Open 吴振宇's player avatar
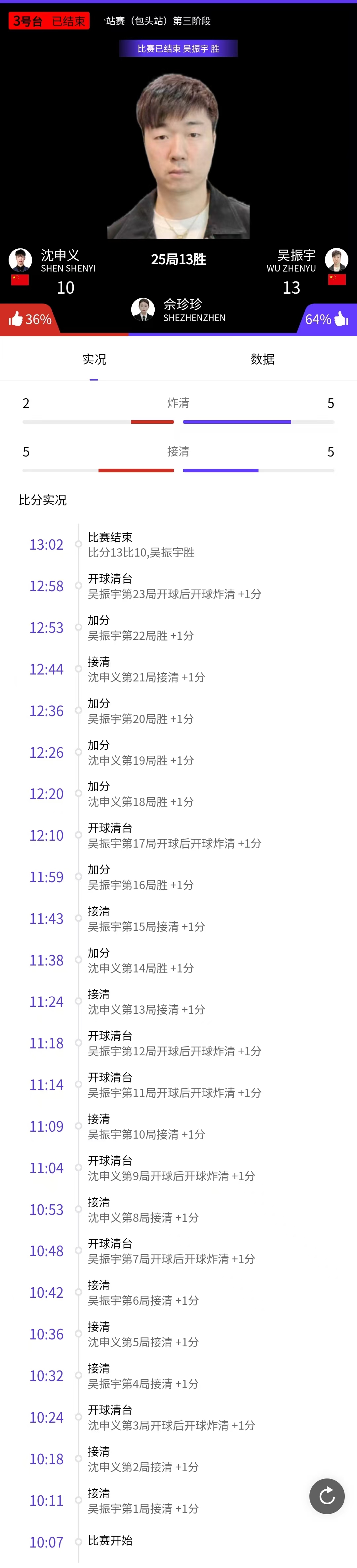 tap(336, 259)
